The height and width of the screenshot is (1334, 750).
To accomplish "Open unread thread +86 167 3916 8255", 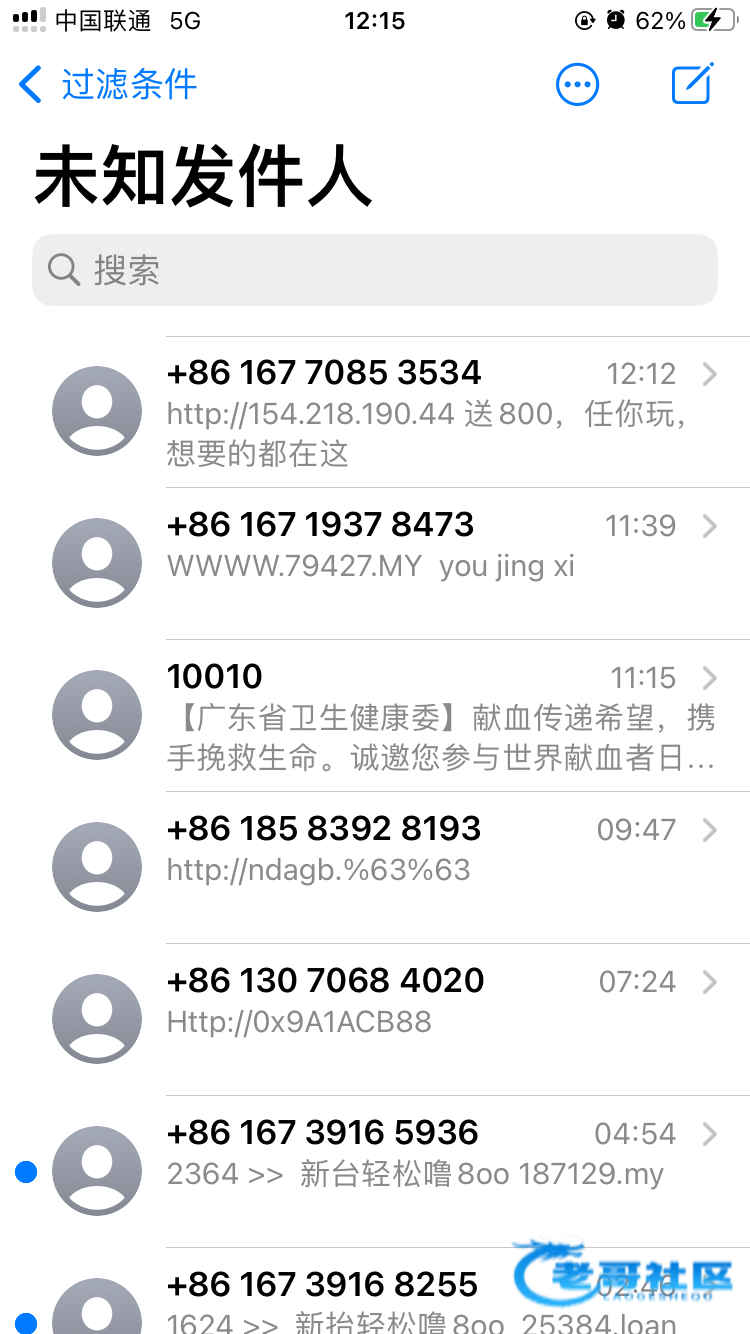I will (375, 1292).
